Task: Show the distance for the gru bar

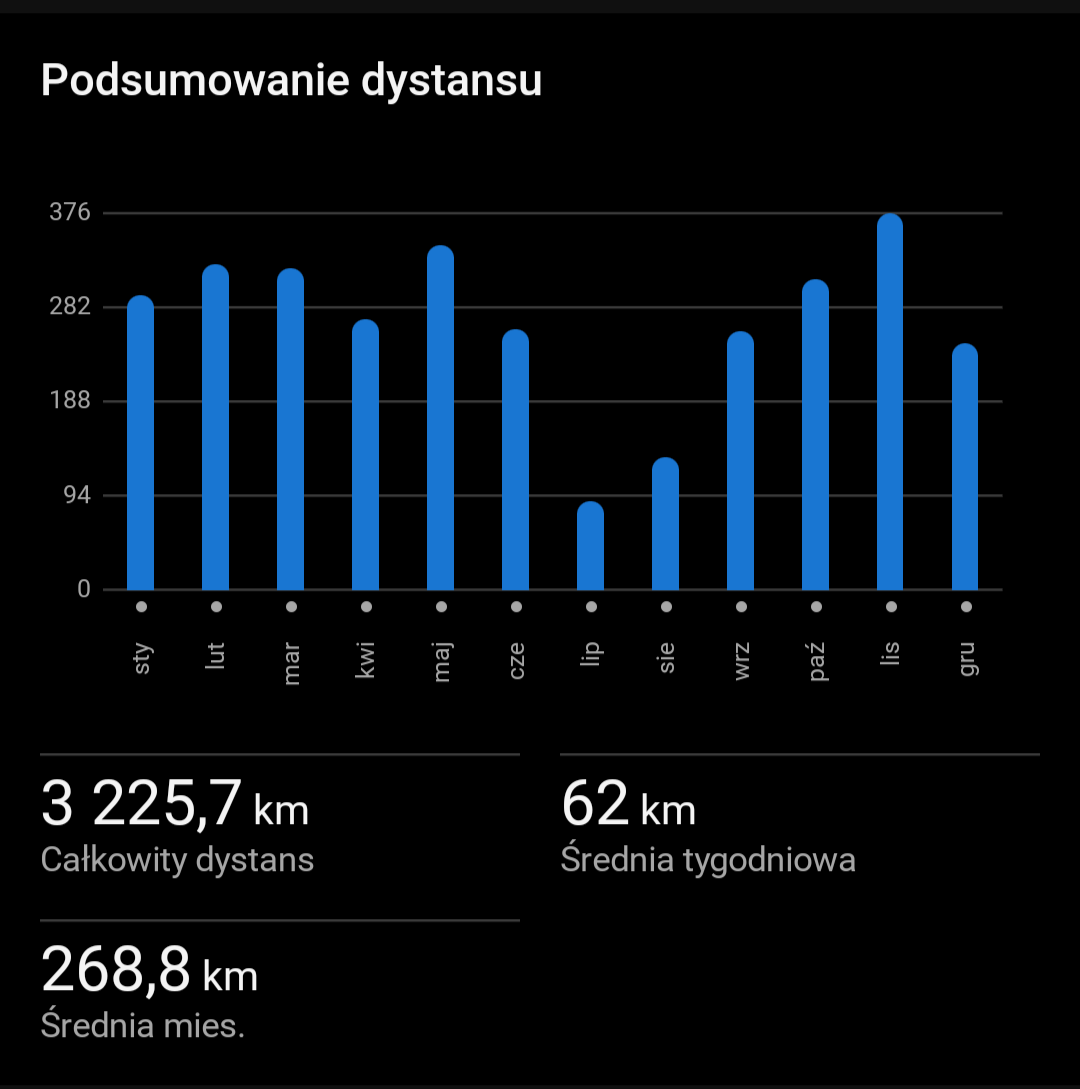Action: 965,467
